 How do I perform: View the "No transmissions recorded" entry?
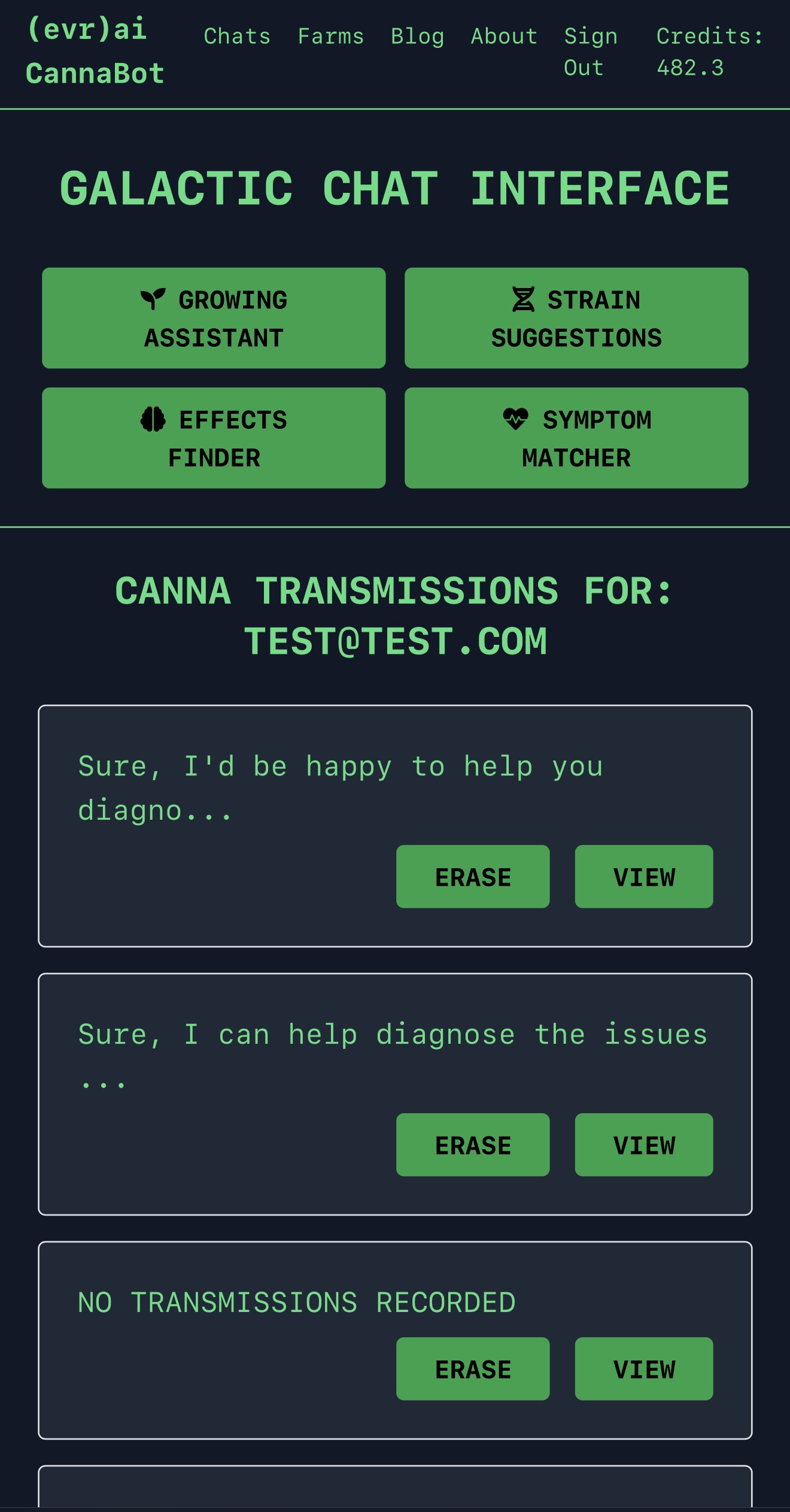tap(644, 1369)
